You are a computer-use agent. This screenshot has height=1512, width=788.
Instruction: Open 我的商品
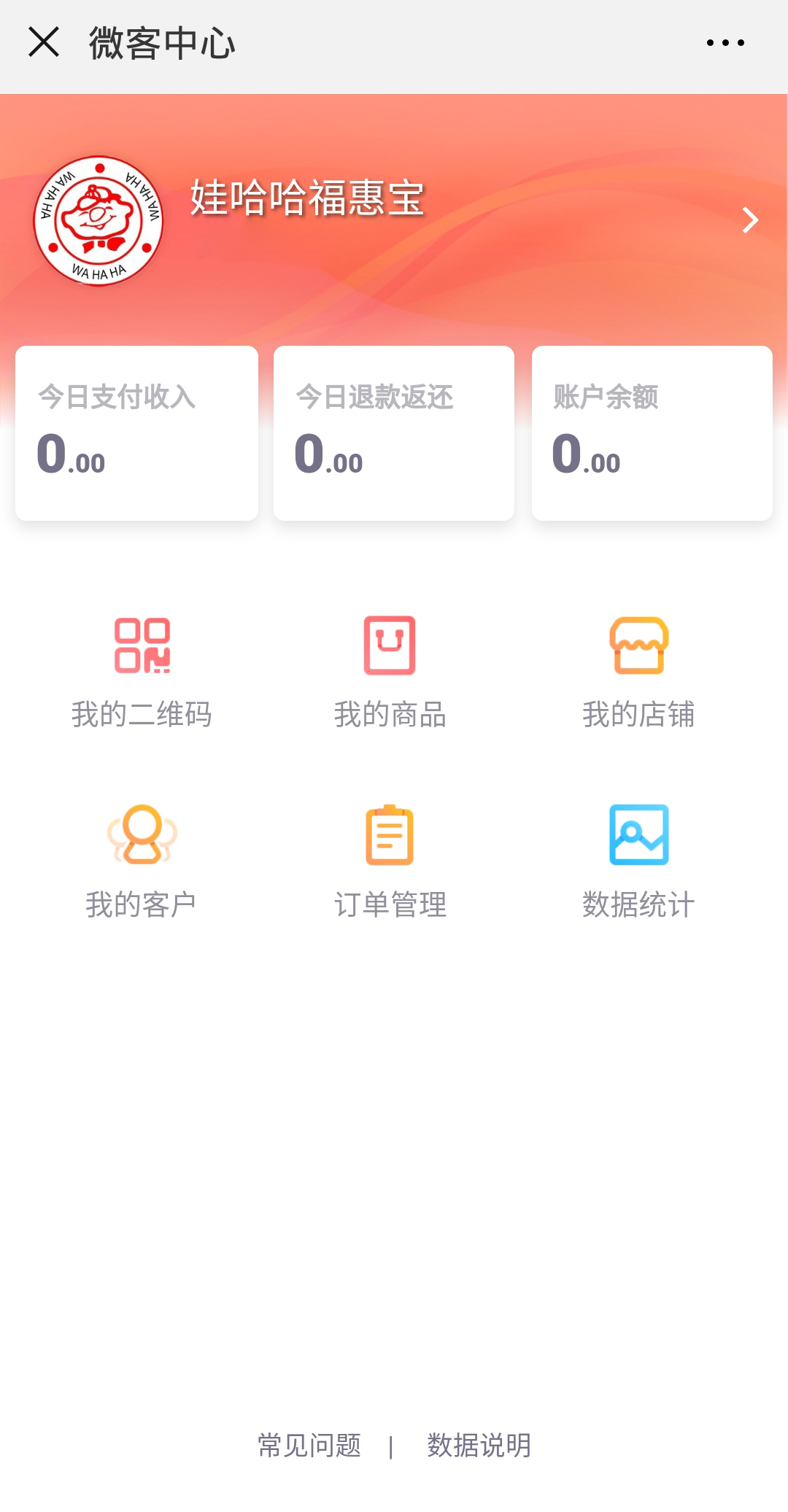click(390, 672)
